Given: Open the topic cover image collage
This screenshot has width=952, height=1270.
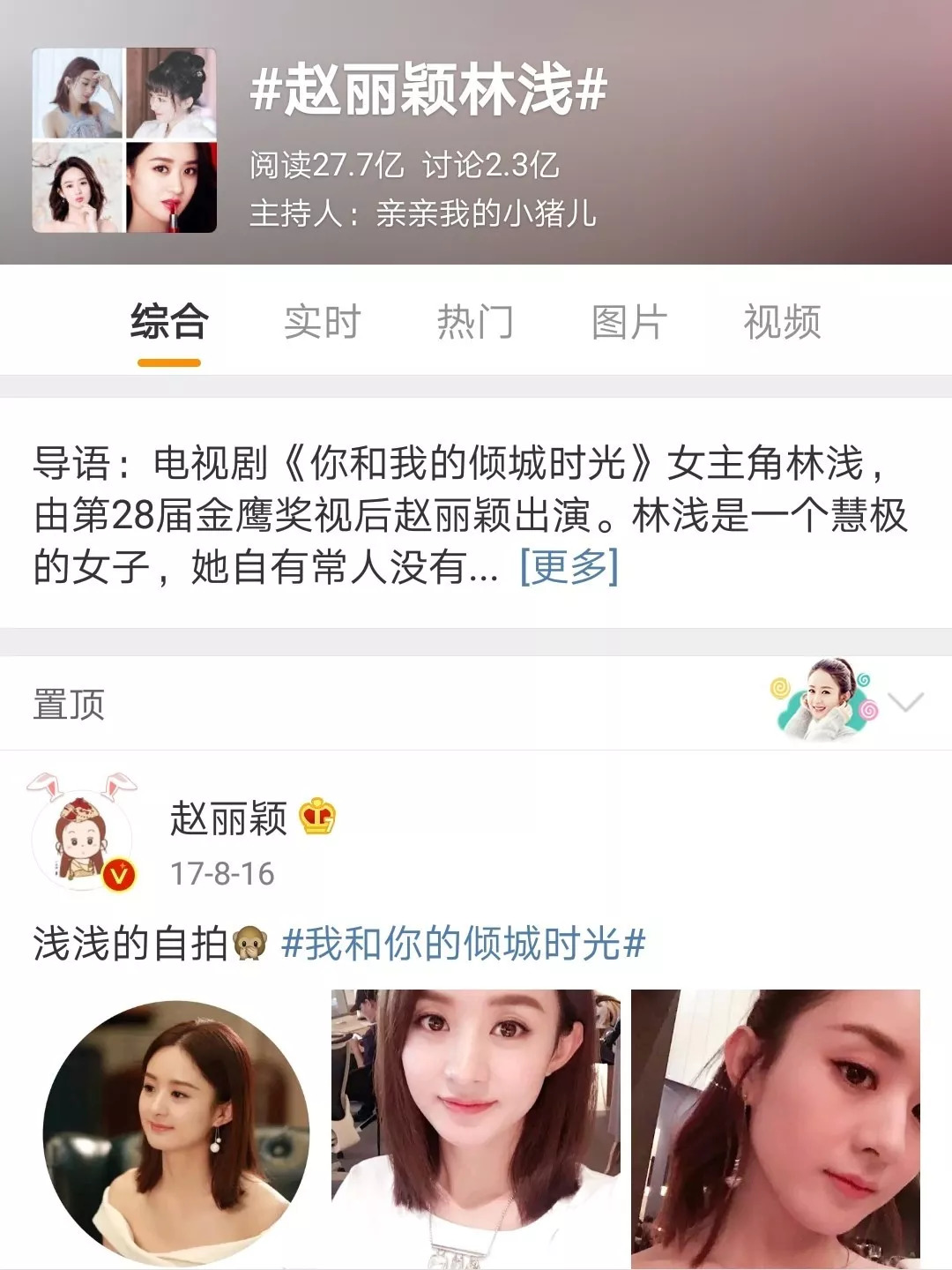Looking at the screenshot, I should click(124, 140).
